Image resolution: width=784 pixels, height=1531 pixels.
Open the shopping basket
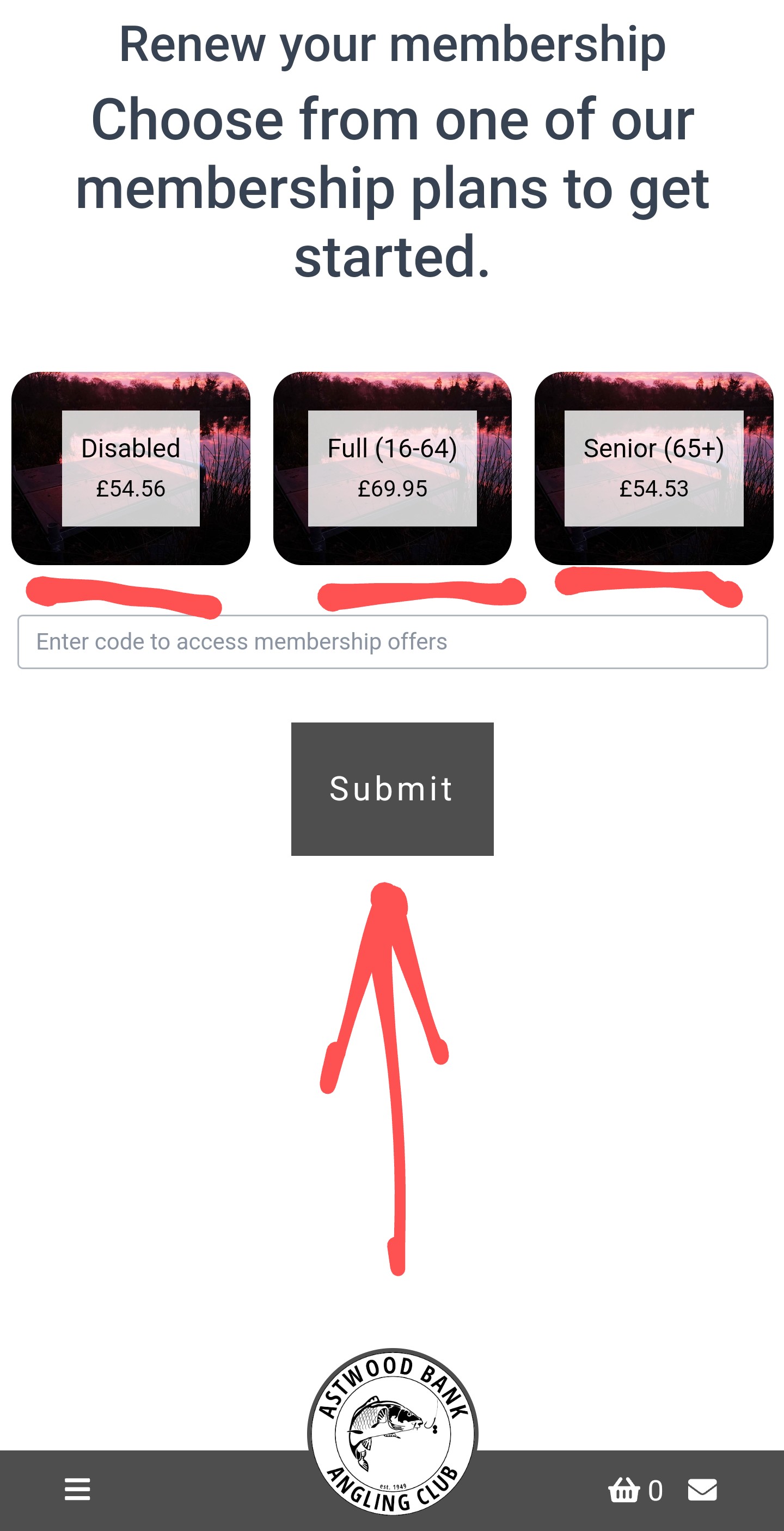(624, 1490)
